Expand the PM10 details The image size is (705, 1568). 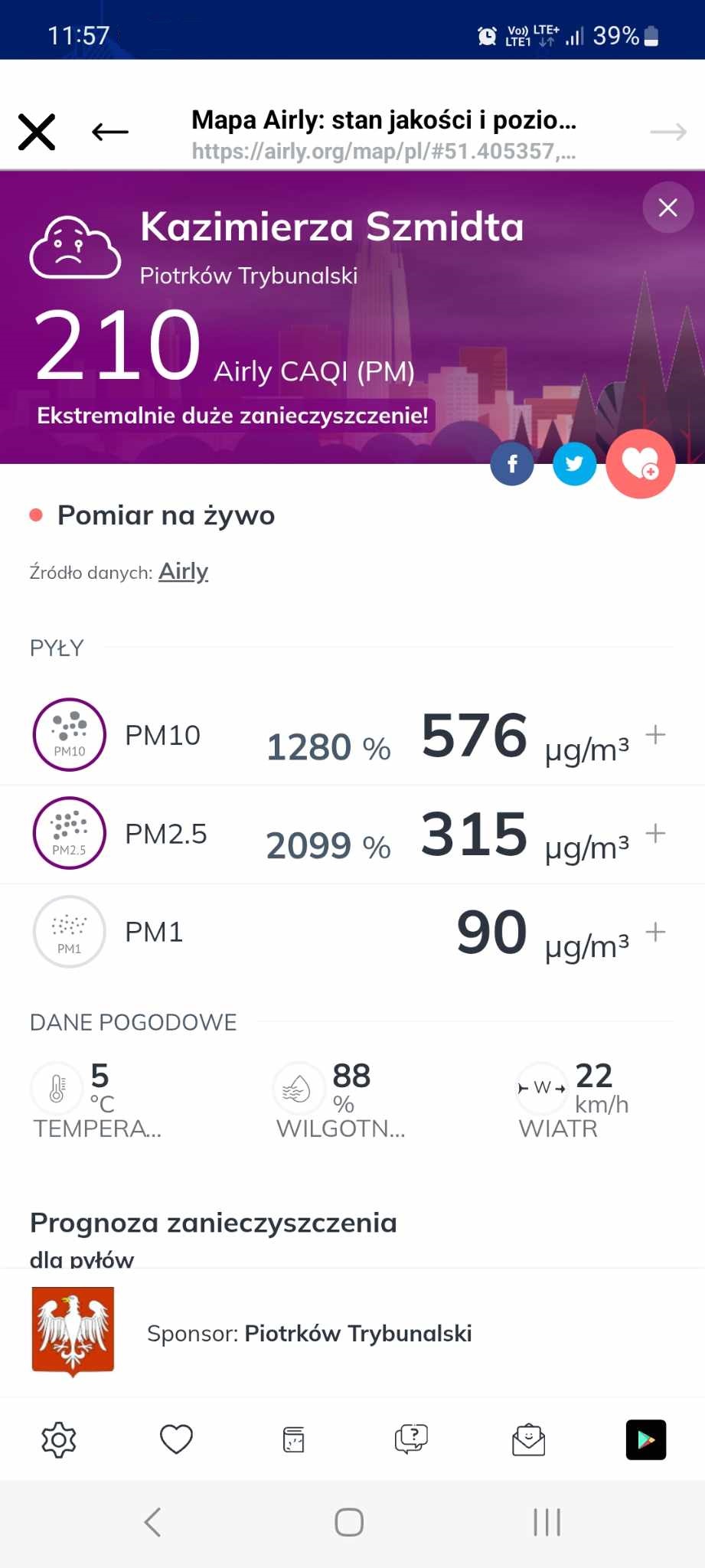point(655,735)
